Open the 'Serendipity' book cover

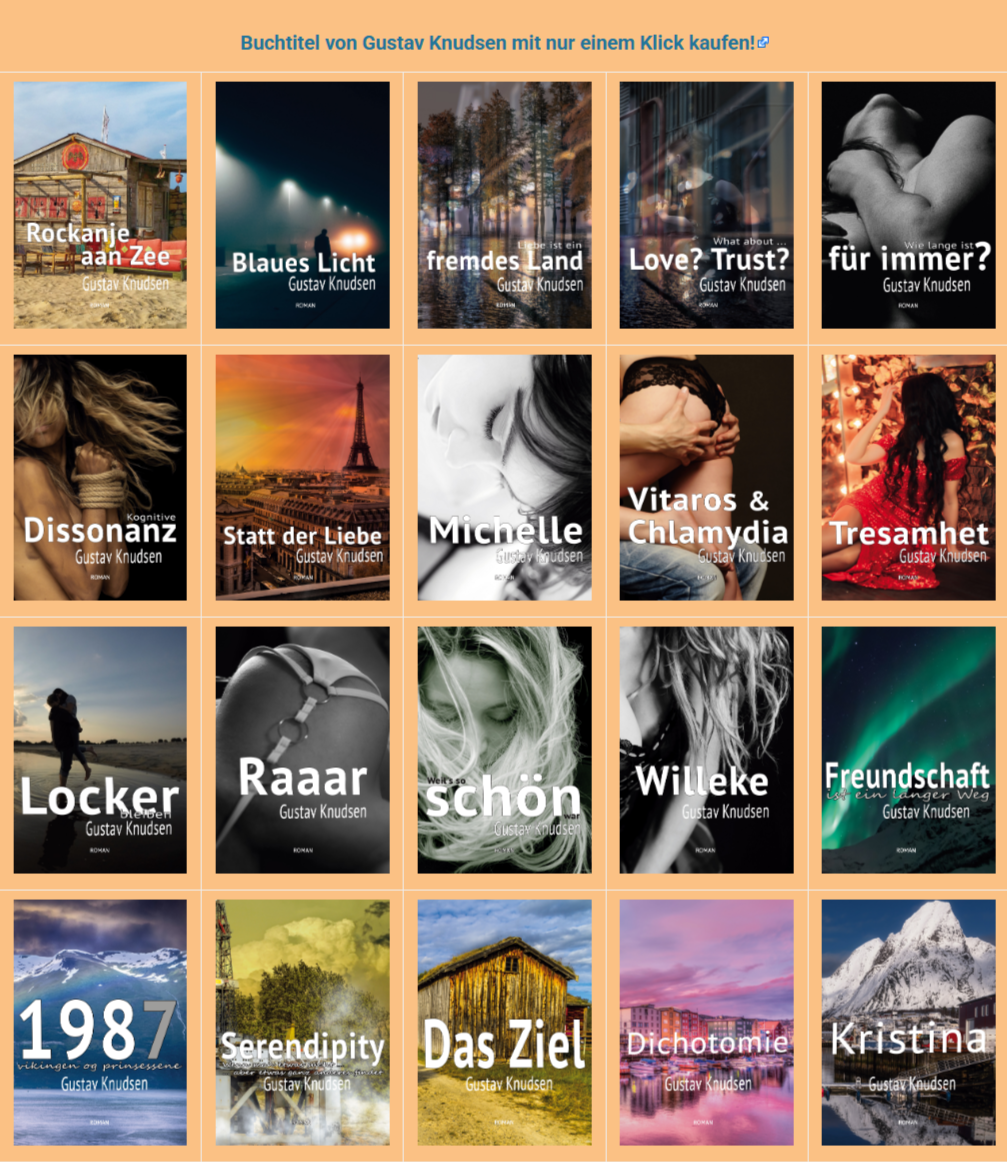[302, 1022]
